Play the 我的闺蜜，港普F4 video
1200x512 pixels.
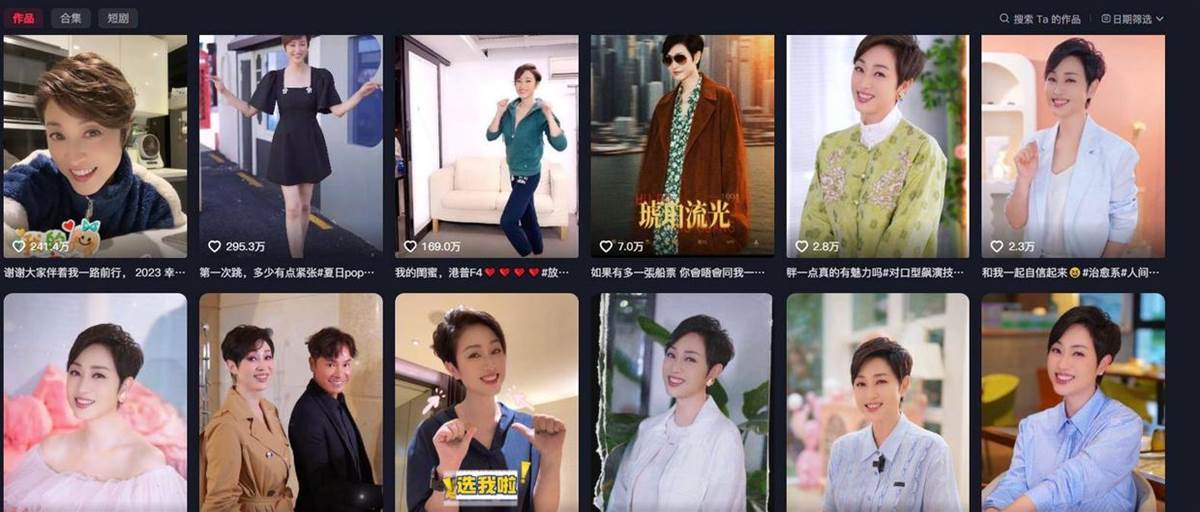coord(487,146)
